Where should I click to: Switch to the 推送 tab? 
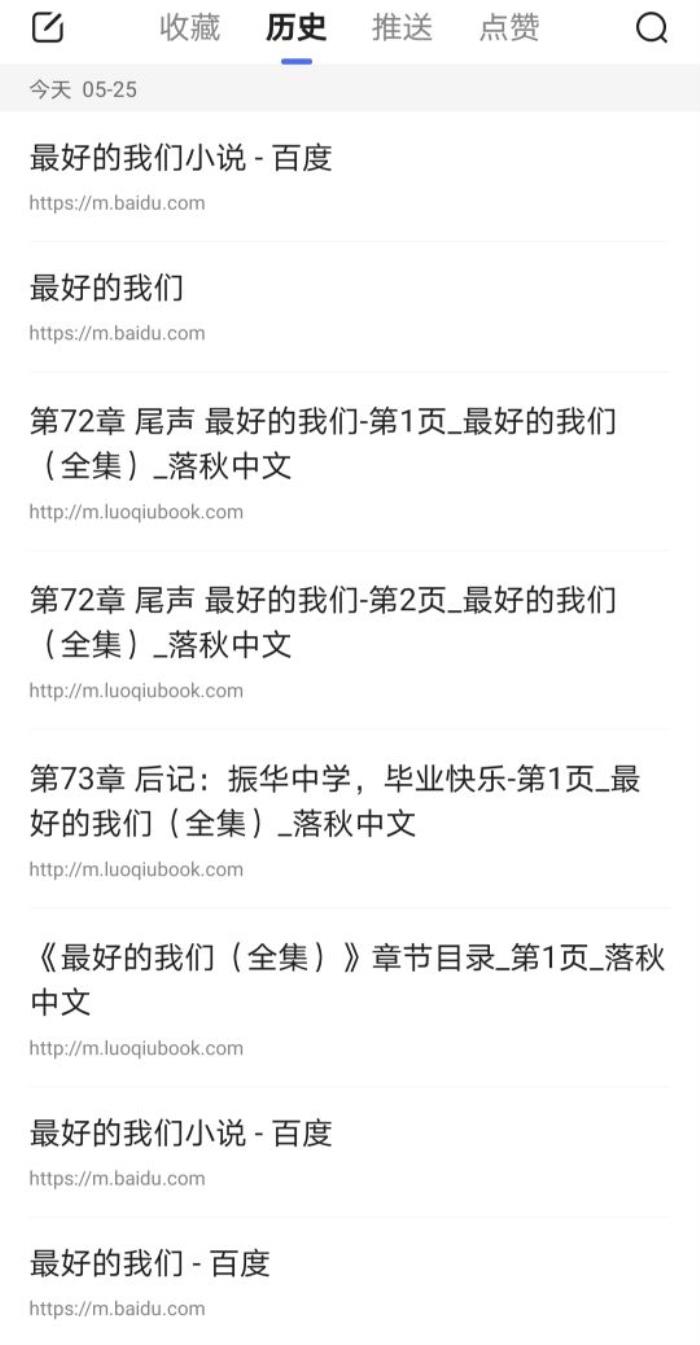click(x=402, y=28)
